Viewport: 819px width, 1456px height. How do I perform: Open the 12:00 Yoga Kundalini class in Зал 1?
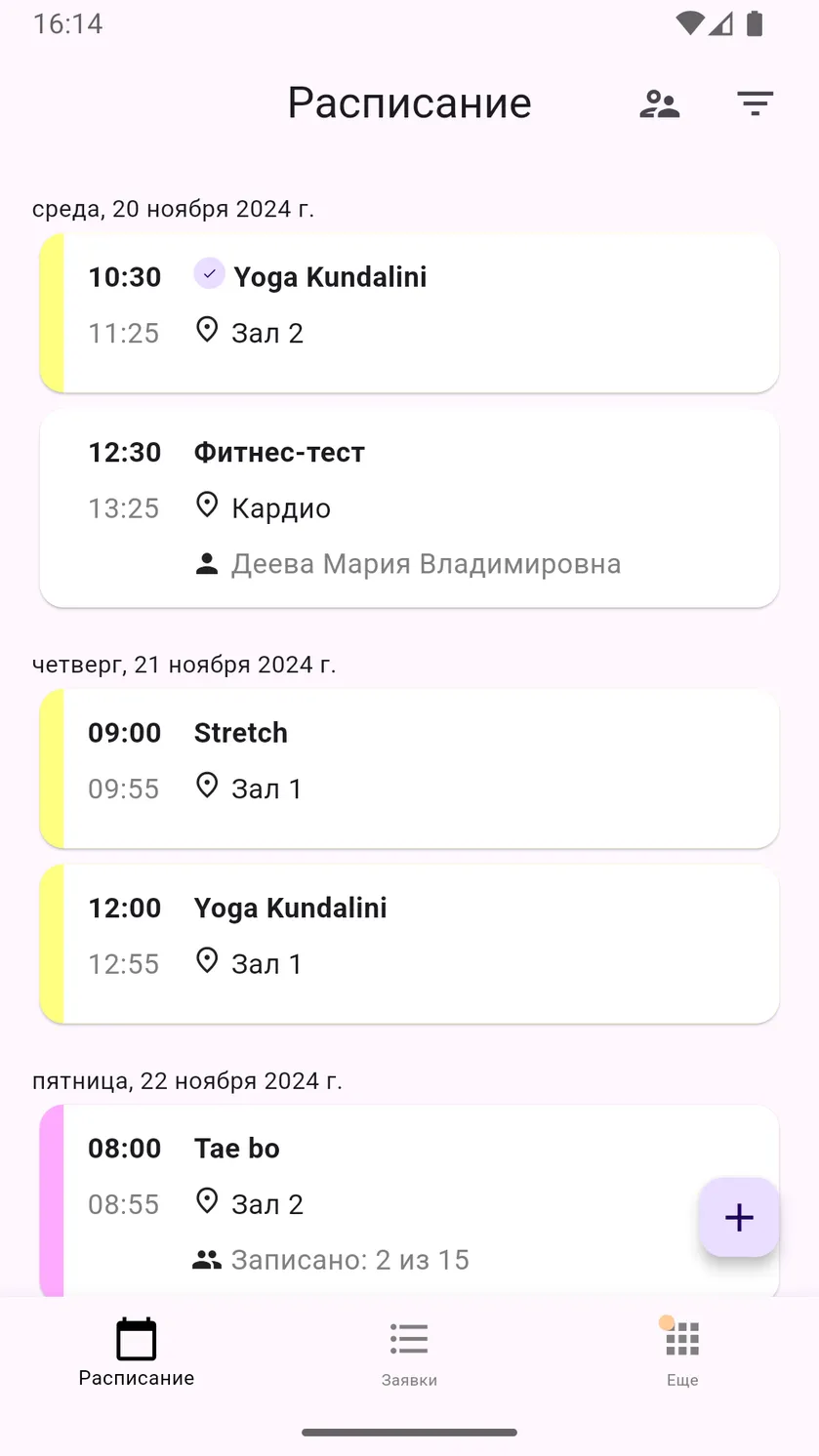click(409, 944)
